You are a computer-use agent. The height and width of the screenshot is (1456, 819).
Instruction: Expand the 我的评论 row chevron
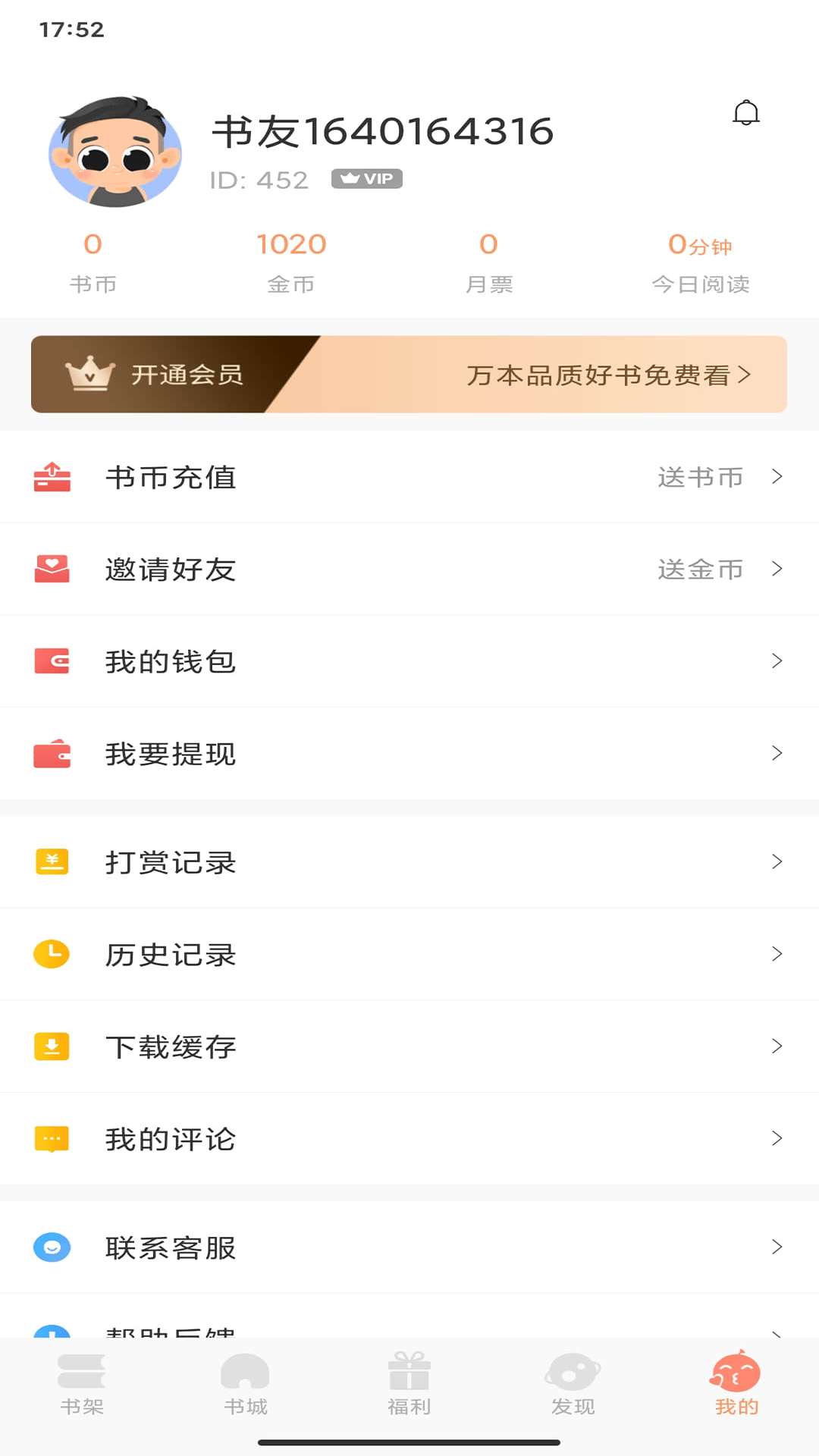click(777, 1137)
